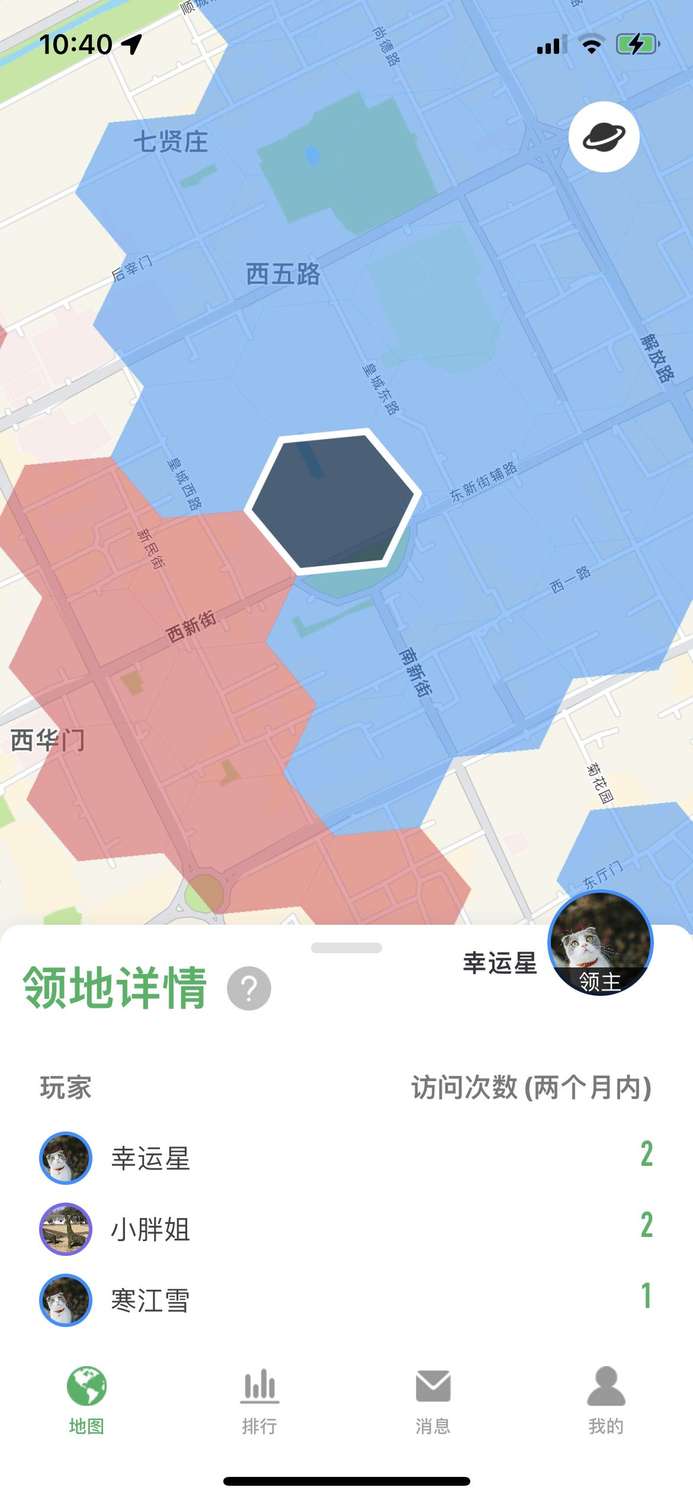Open the territory details help question mark

pos(249,989)
